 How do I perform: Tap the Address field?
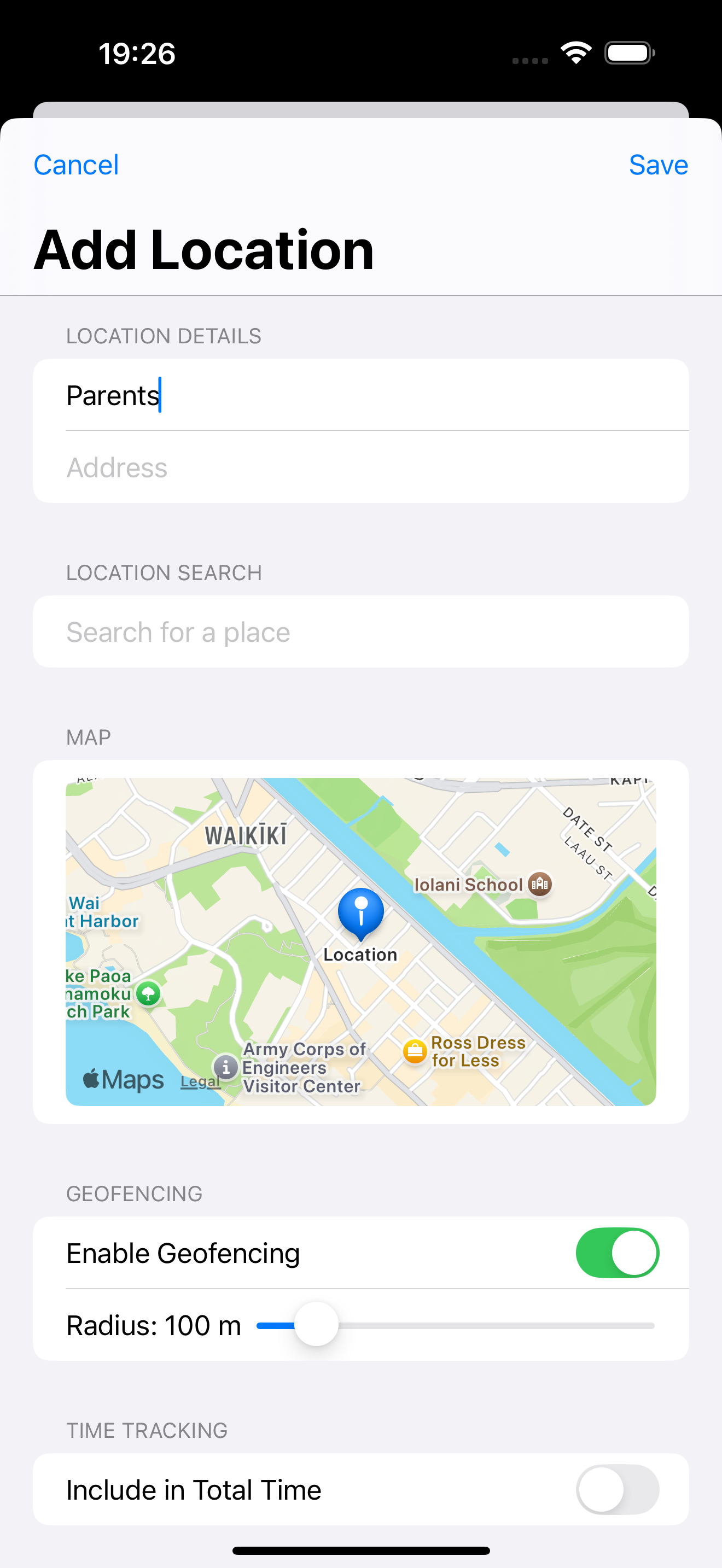click(359, 467)
